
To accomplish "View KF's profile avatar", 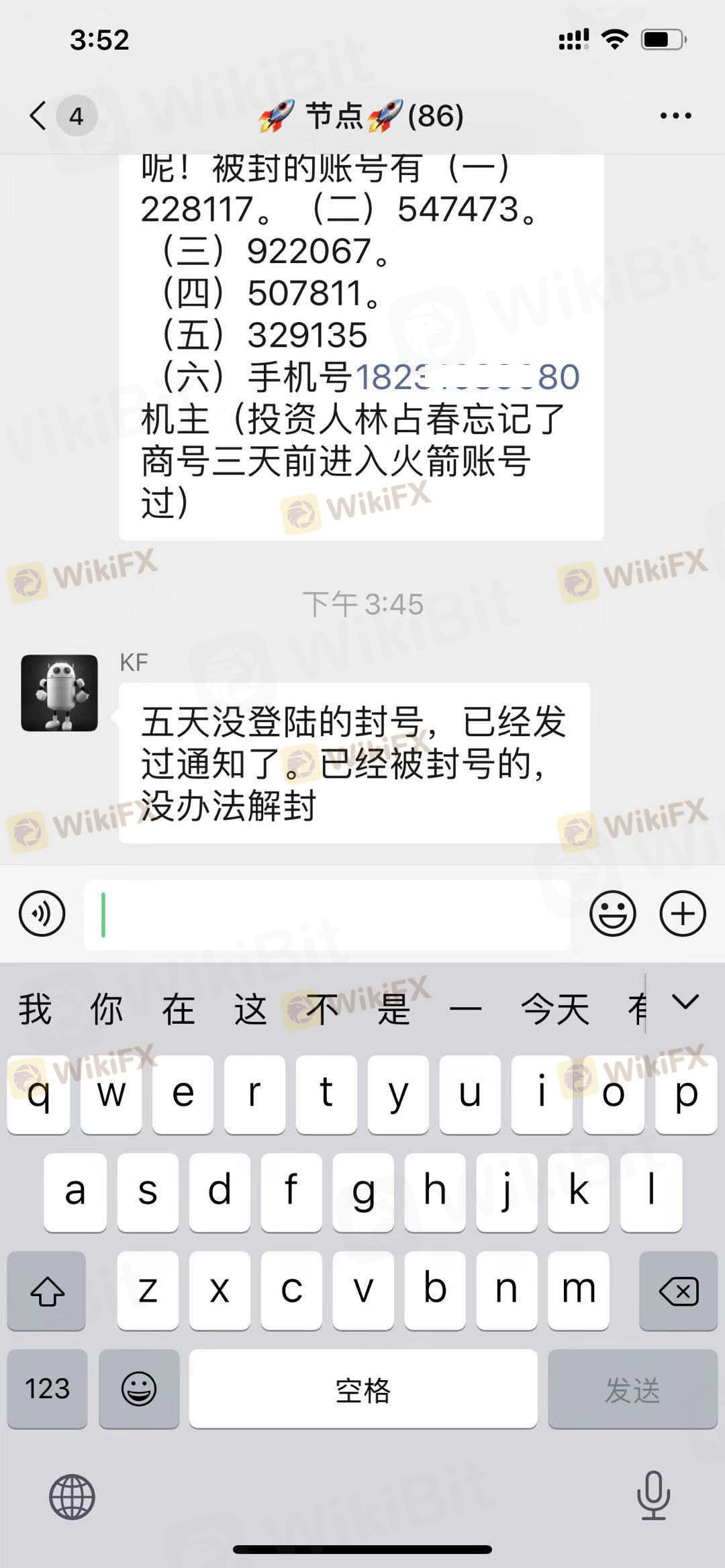I will coord(59,693).
